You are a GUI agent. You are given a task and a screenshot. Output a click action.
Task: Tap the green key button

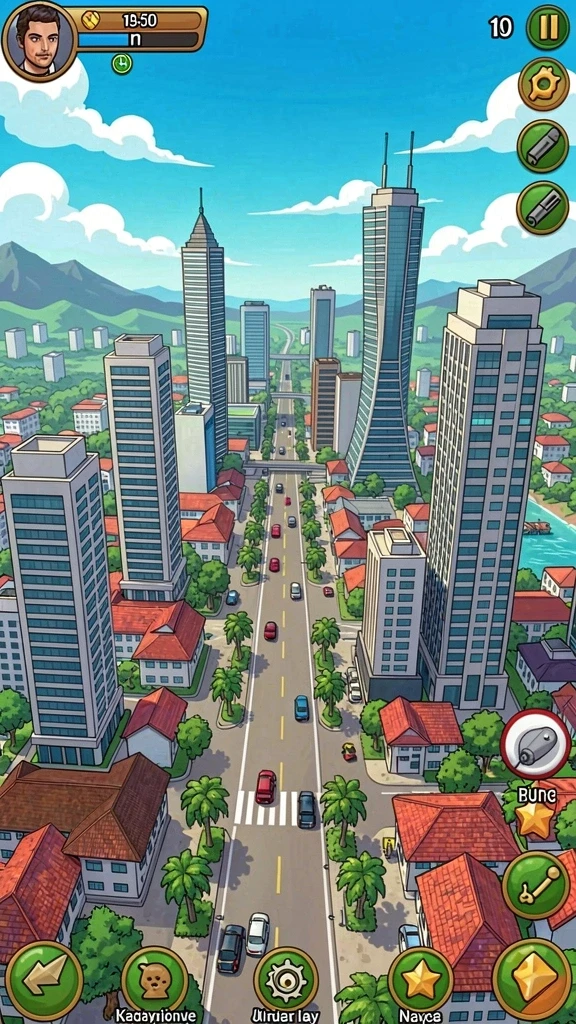[536, 885]
